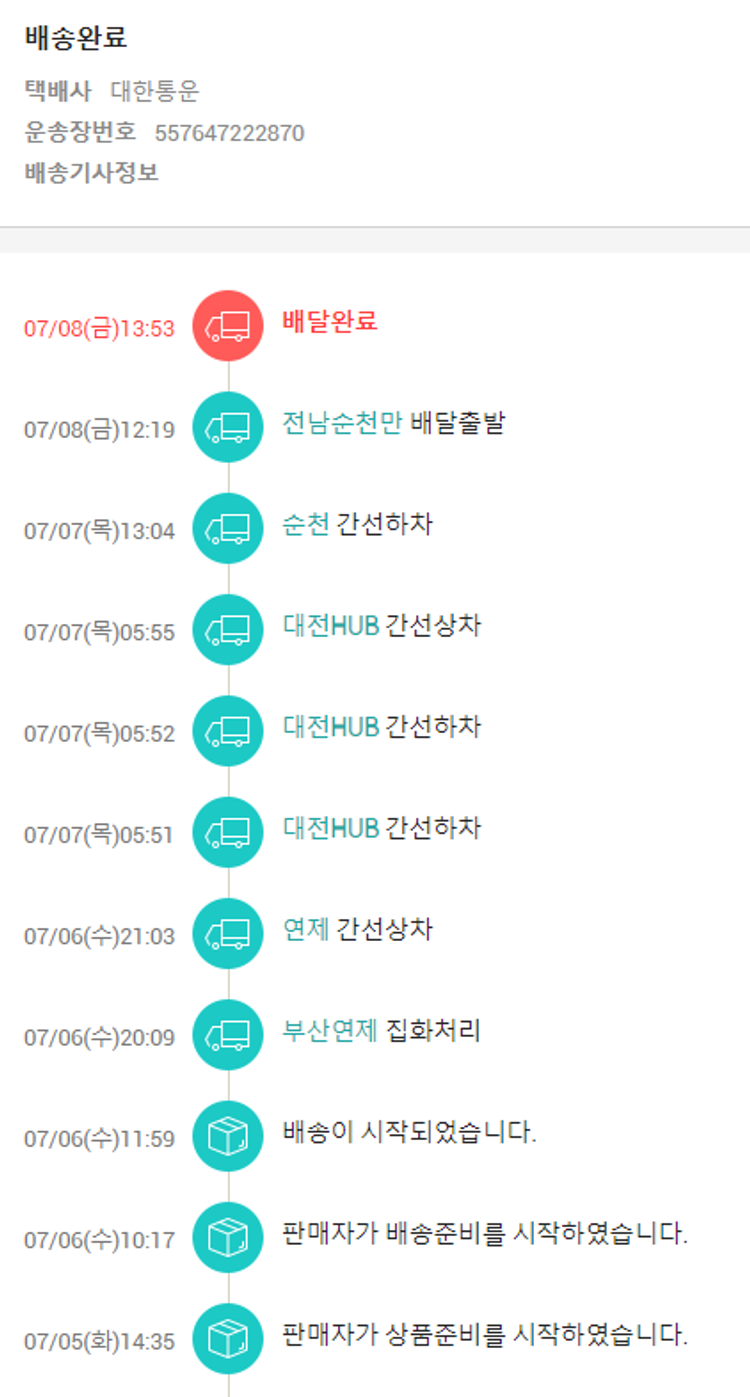Viewport: 750px width, 1397px height.
Task: Open the 부산연제 branch link
Action: tap(331, 1030)
